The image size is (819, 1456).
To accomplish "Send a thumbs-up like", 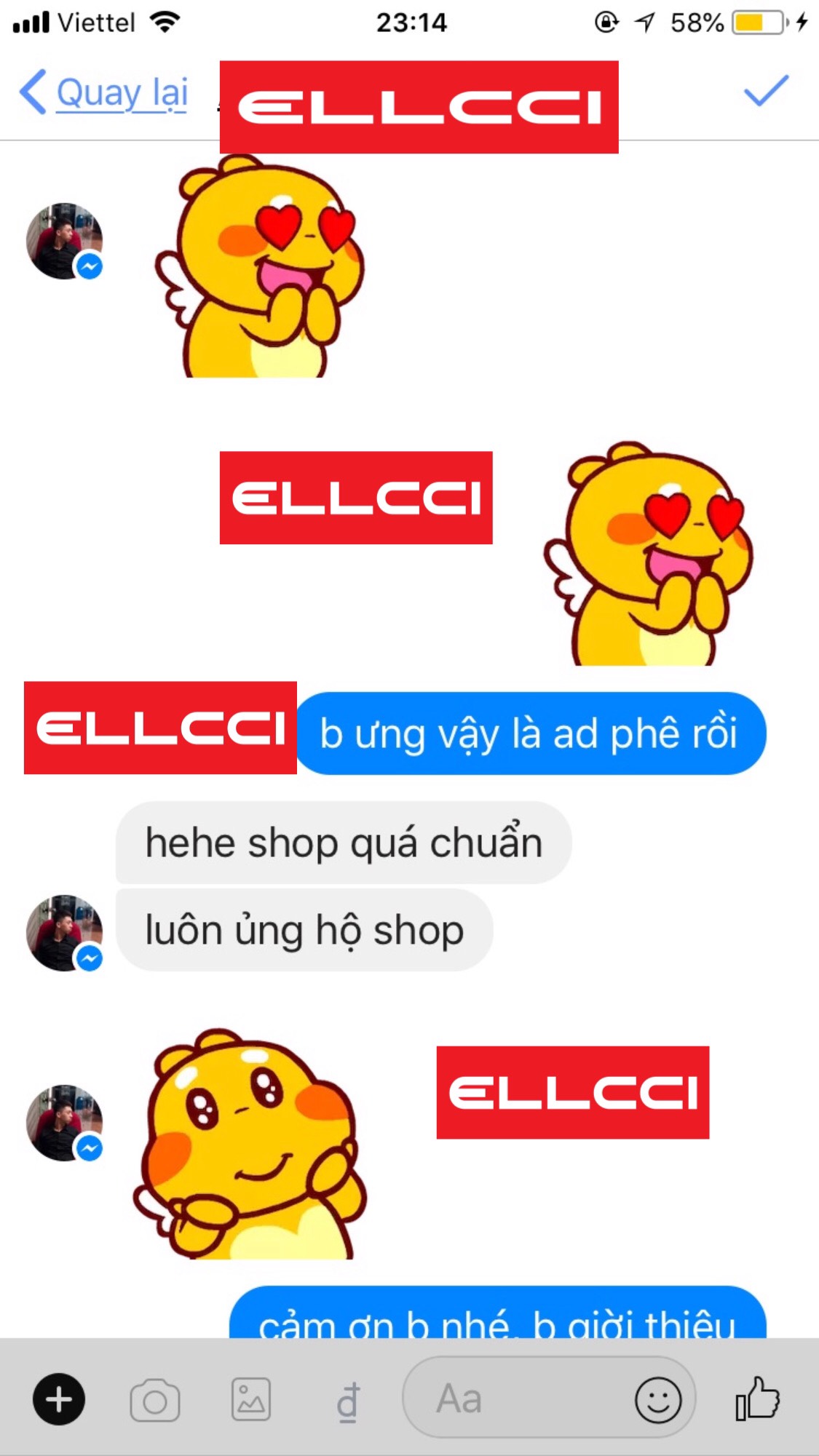I will pos(757,1399).
